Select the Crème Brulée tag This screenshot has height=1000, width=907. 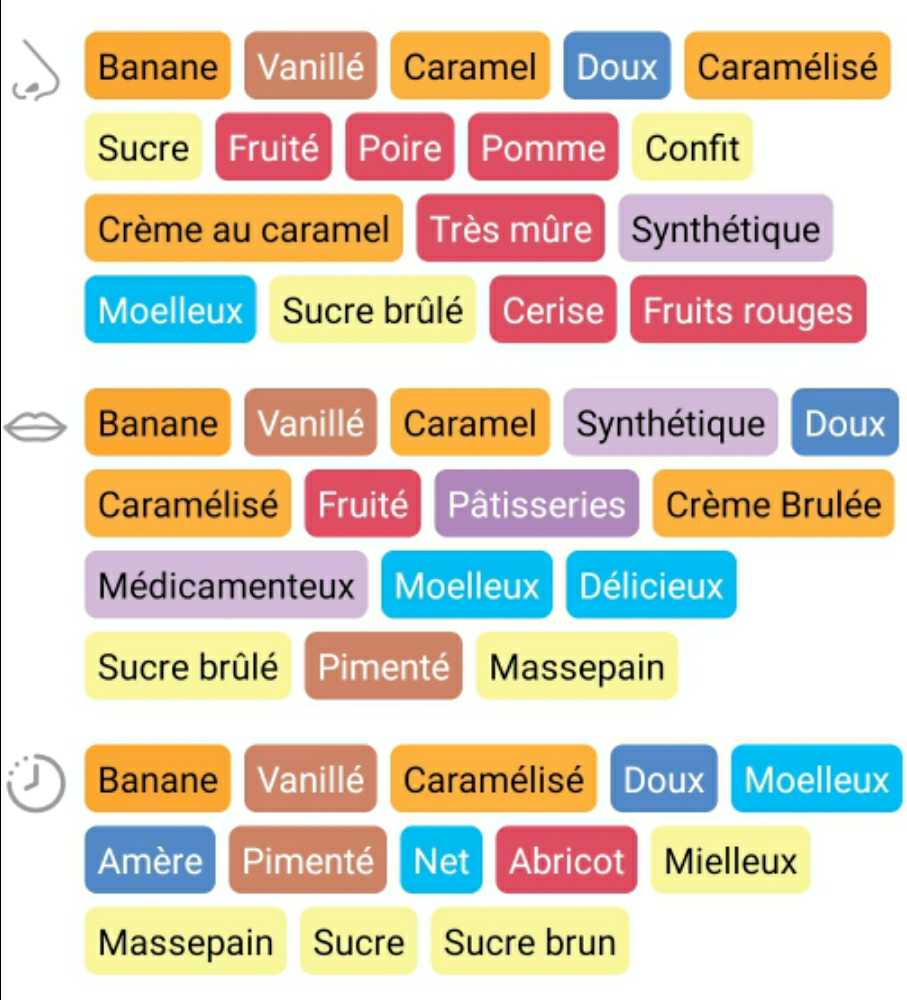(x=773, y=504)
